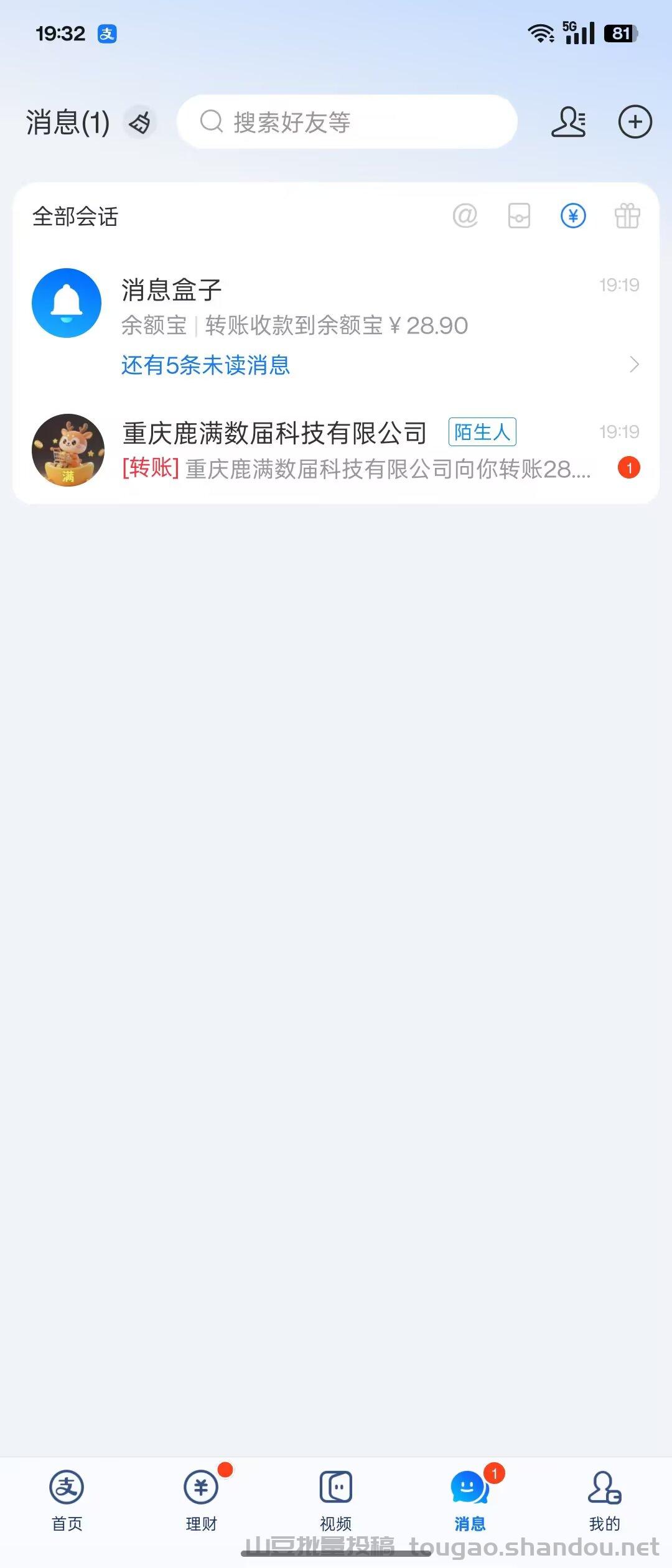Screen dimensions: 672x1568
Task: Open 还有5条未读消息 unread link
Action: (204, 365)
